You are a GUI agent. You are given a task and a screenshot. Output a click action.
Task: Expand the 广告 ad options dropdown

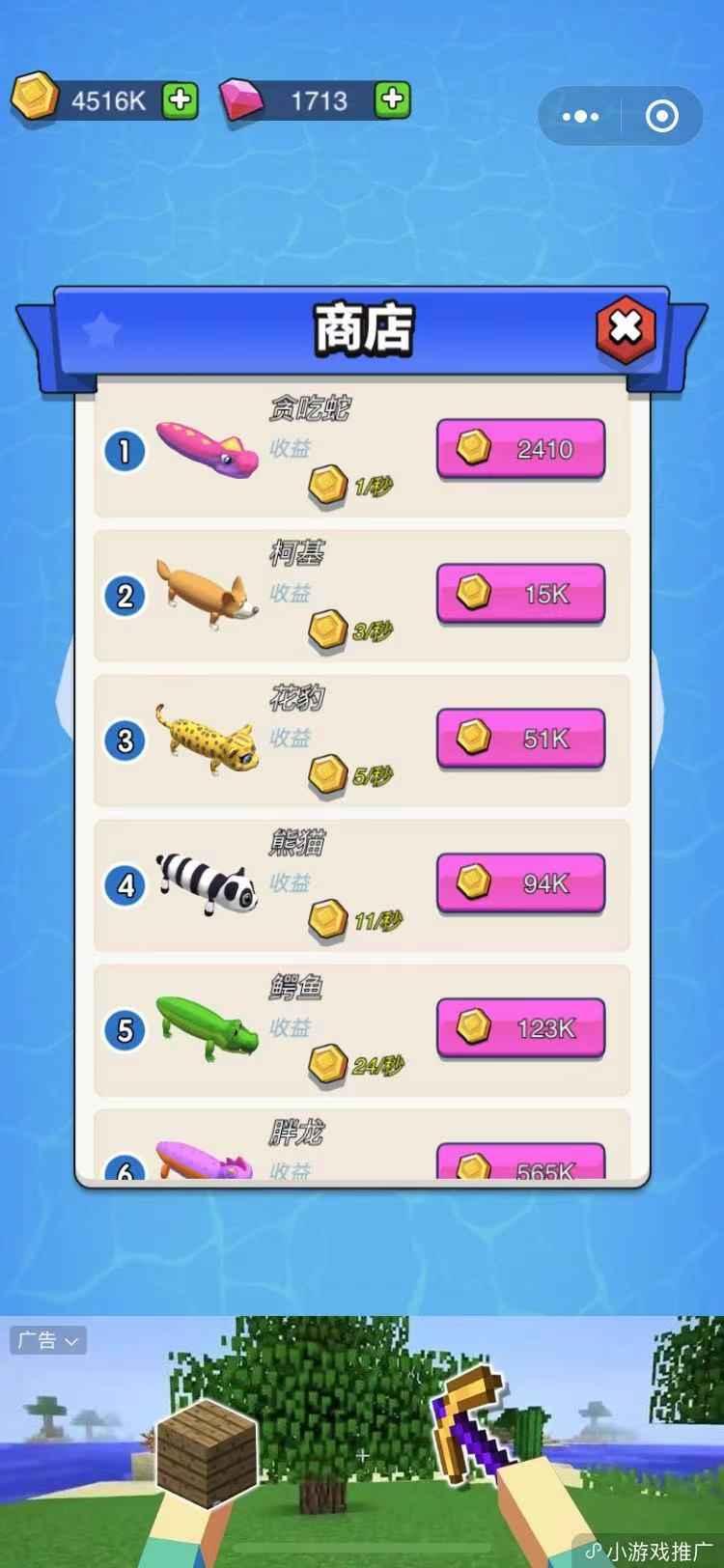coord(48,1340)
